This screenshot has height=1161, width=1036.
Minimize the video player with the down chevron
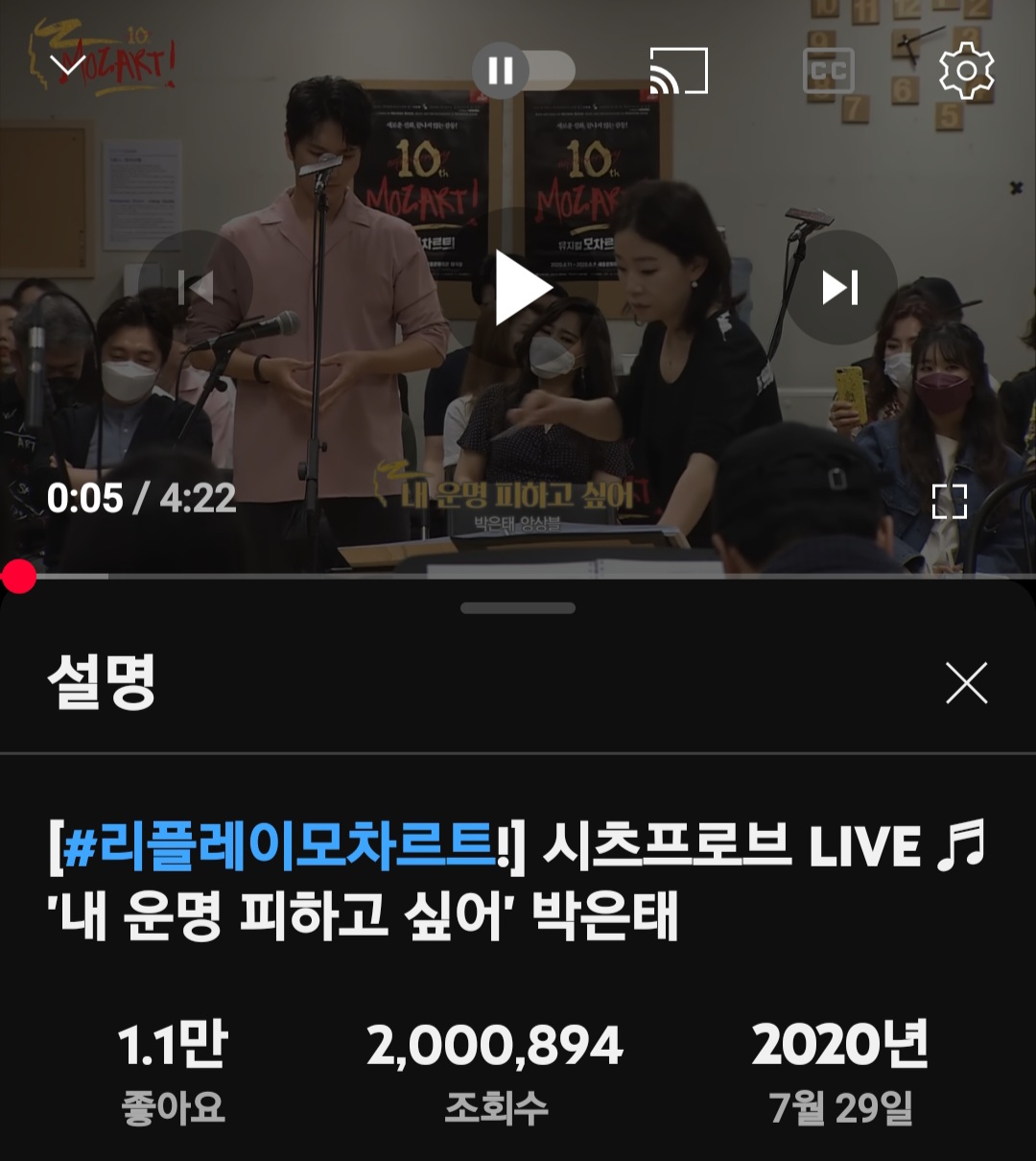click(x=67, y=66)
